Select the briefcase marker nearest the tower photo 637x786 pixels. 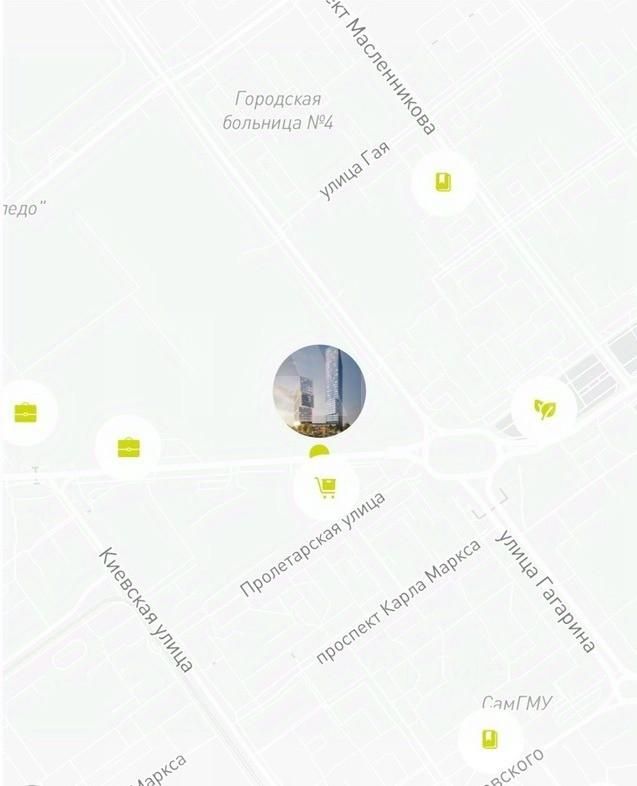[128, 447]
